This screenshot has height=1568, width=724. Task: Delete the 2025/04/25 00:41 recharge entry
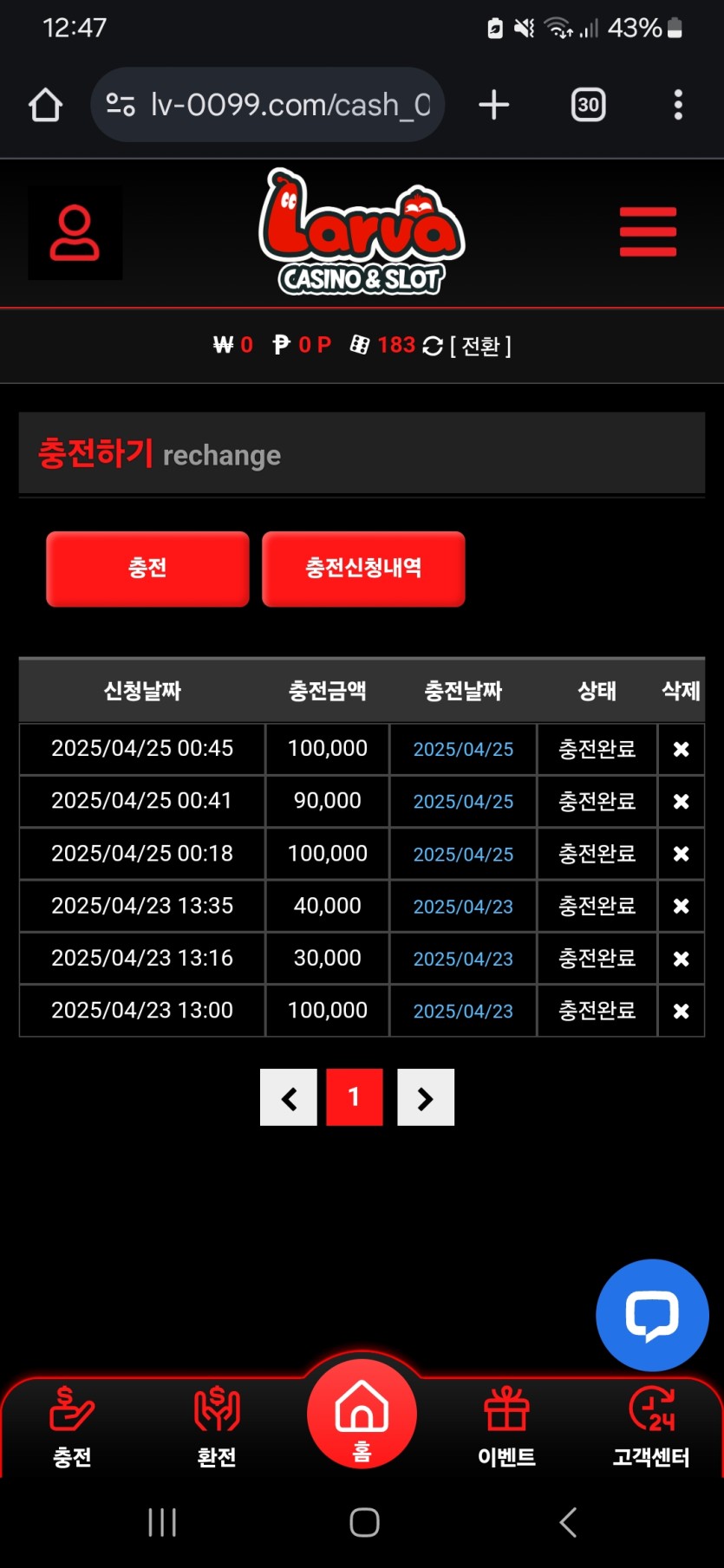[682, 802]
